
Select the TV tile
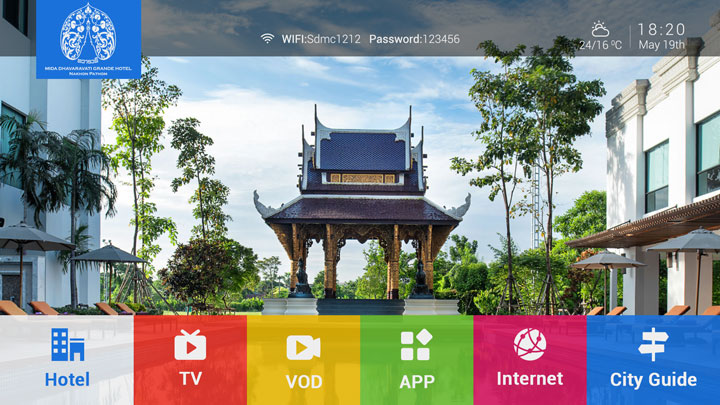(190, 360)
